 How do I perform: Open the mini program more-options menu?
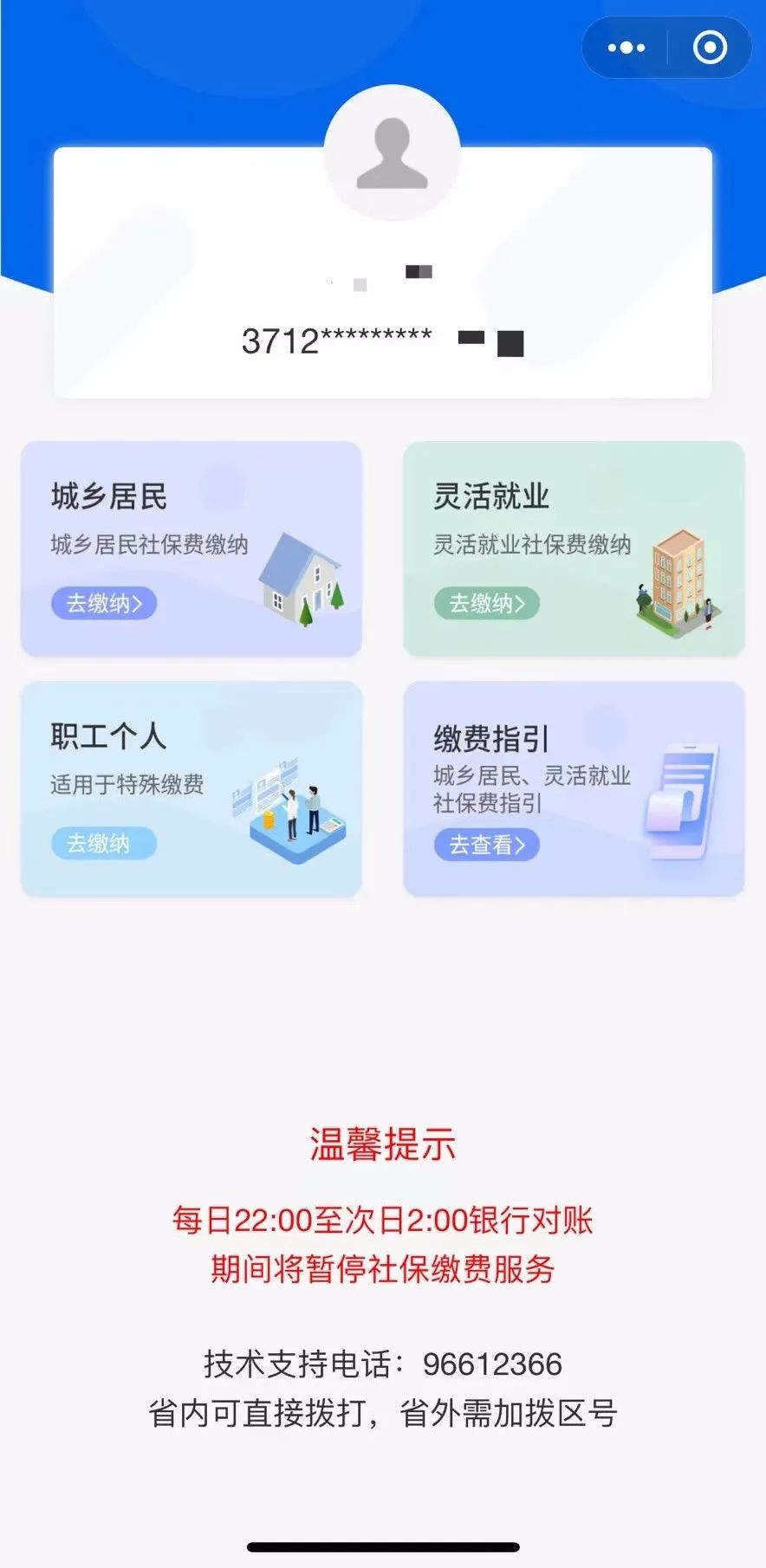[x=626, y=48]
